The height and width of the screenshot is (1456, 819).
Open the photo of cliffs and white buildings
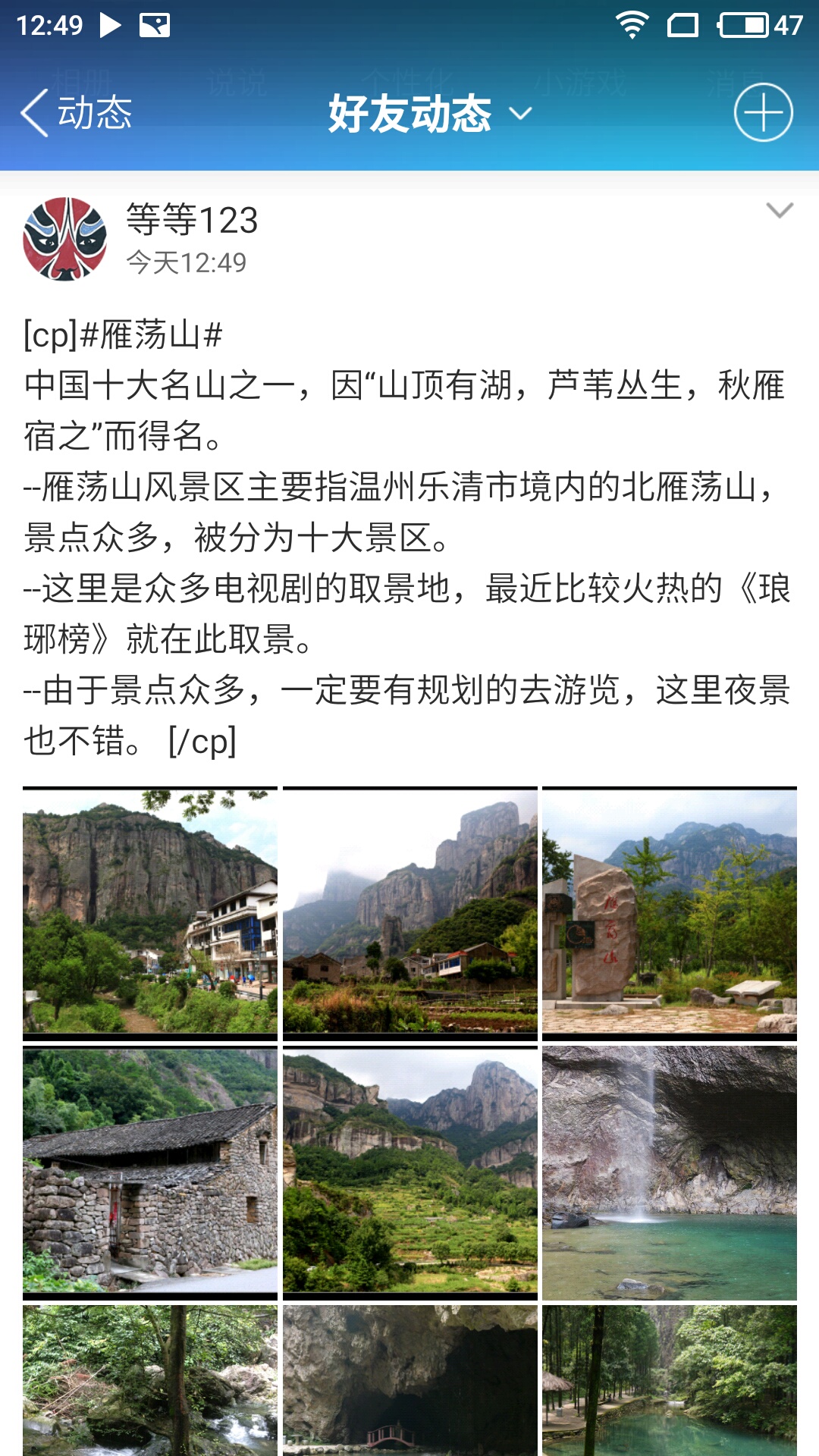[150, 913]
